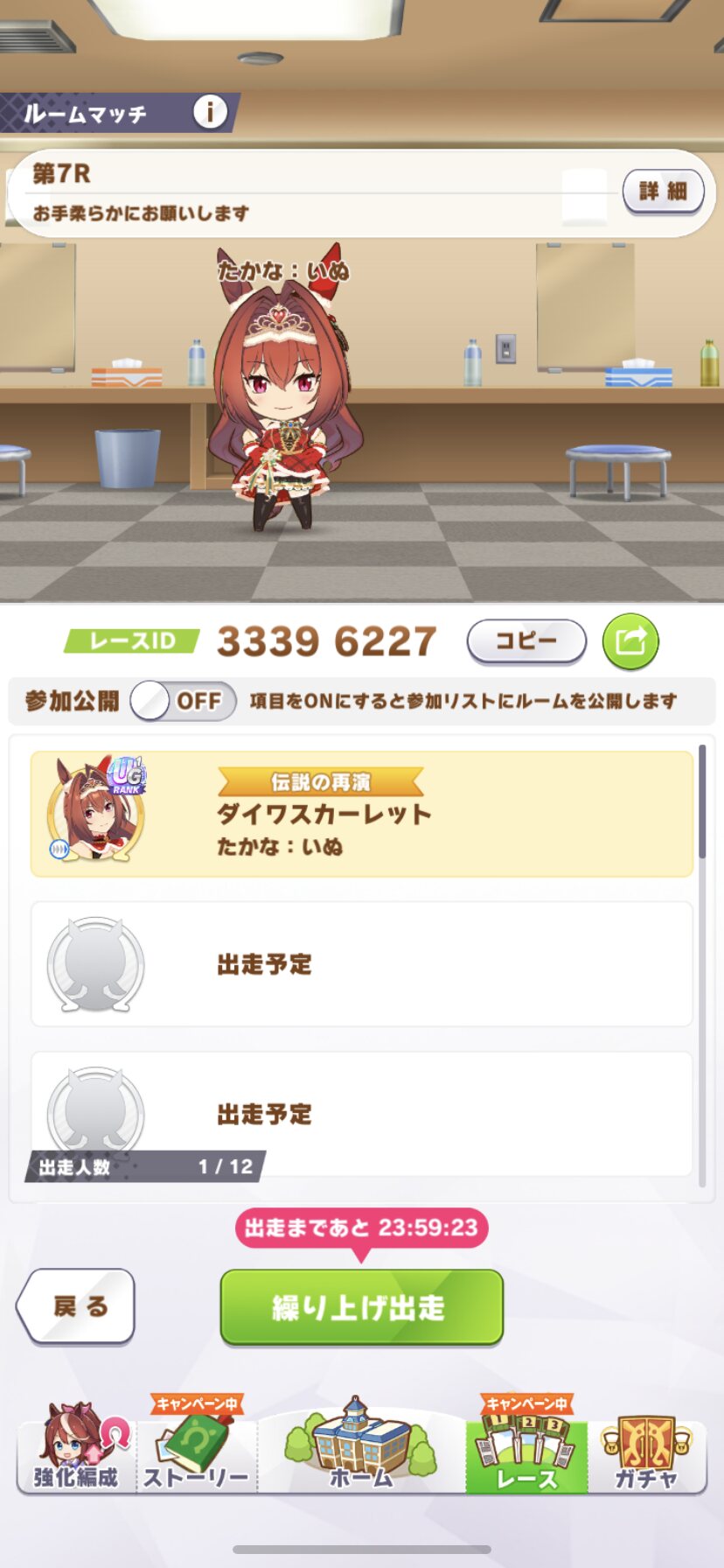Start the race early with 繰り上げ出走
The height and width of the screenshot is (1568, 724).
tap(362, 1307)
